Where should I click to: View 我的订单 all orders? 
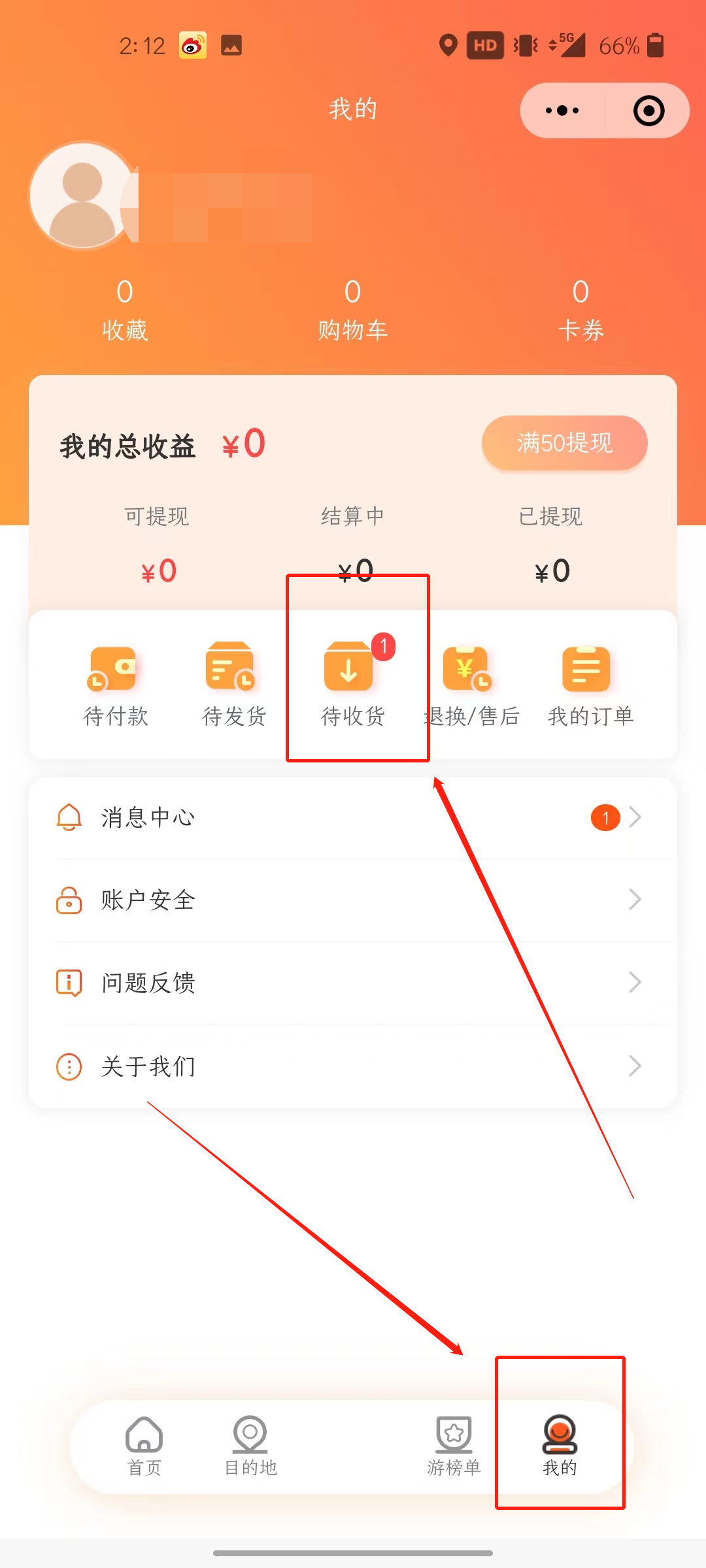(x=590, y=686)
